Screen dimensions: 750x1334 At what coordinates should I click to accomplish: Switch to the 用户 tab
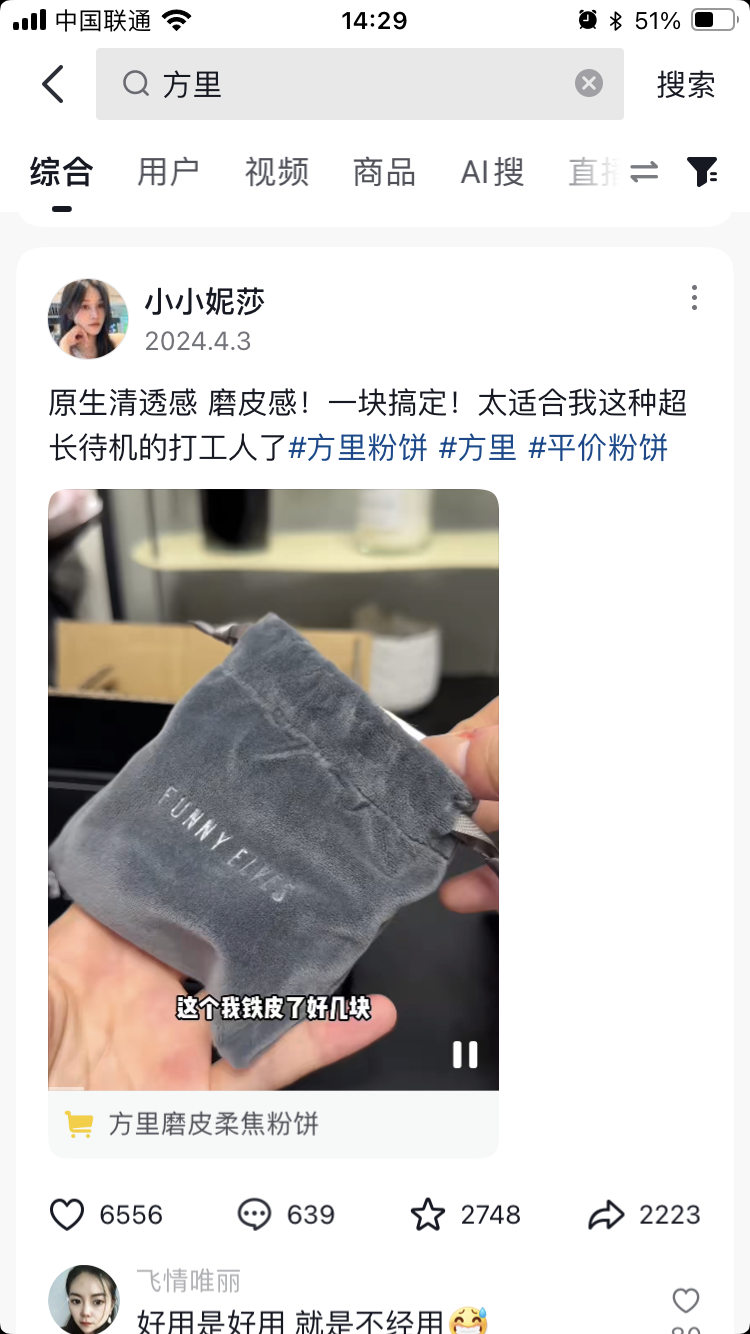click(x=168, y=172)
